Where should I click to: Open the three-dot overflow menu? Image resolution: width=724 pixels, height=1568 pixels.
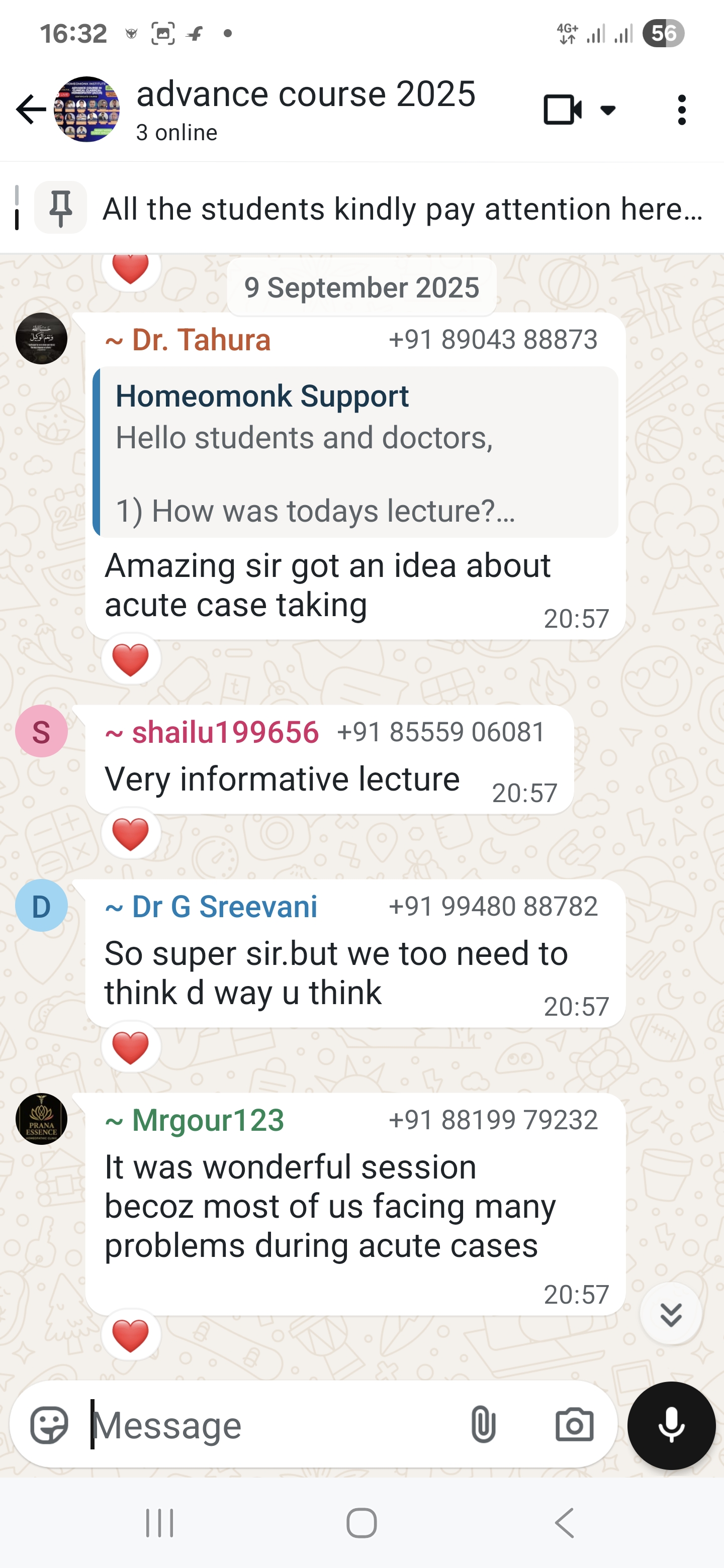(681, 110)
